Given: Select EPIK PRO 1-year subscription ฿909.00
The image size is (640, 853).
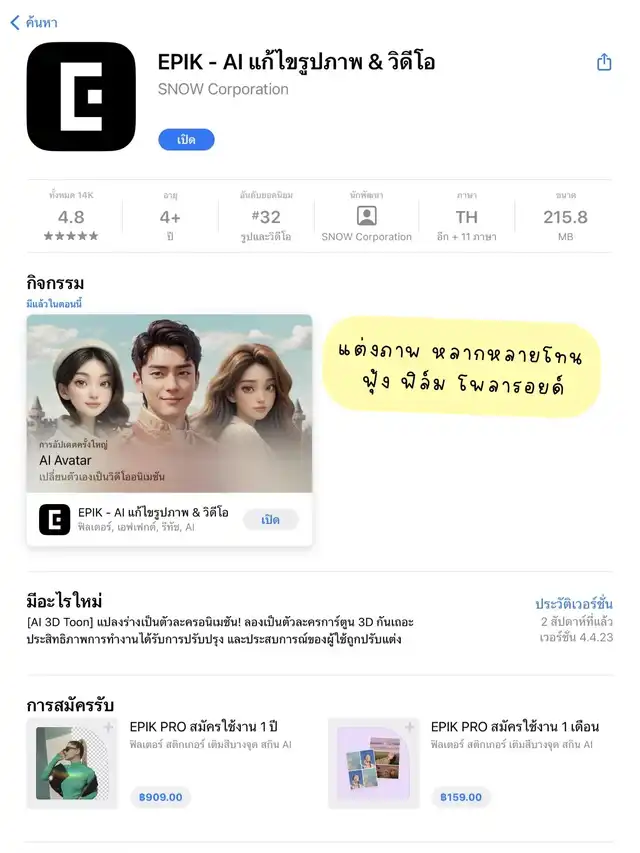Looking at the screenshot, I should (160, 797).
